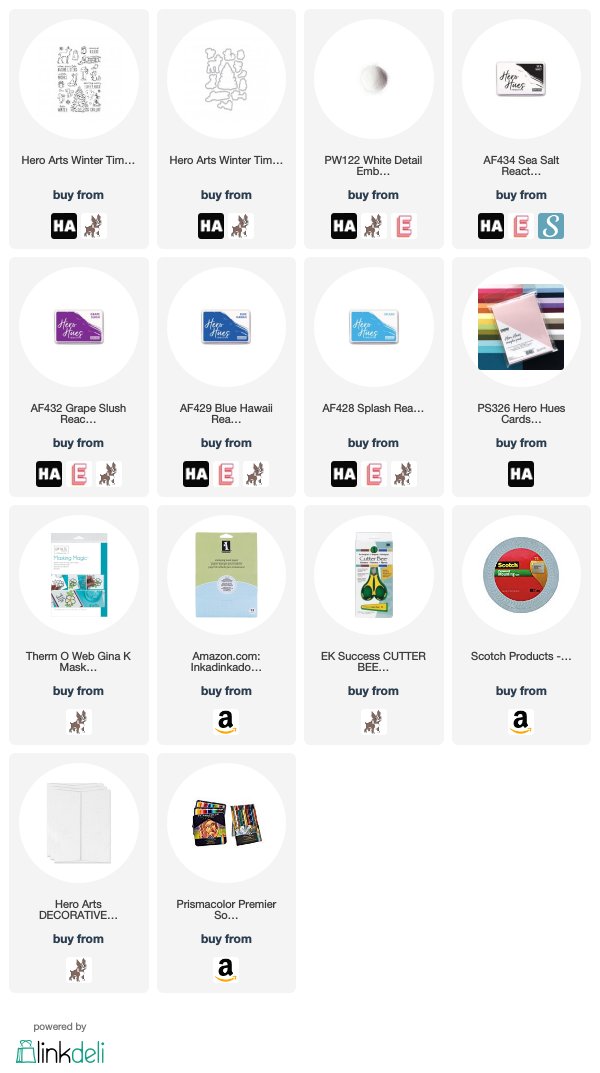Tap the pink E shop icon under PW122

(x=404, y=226)
